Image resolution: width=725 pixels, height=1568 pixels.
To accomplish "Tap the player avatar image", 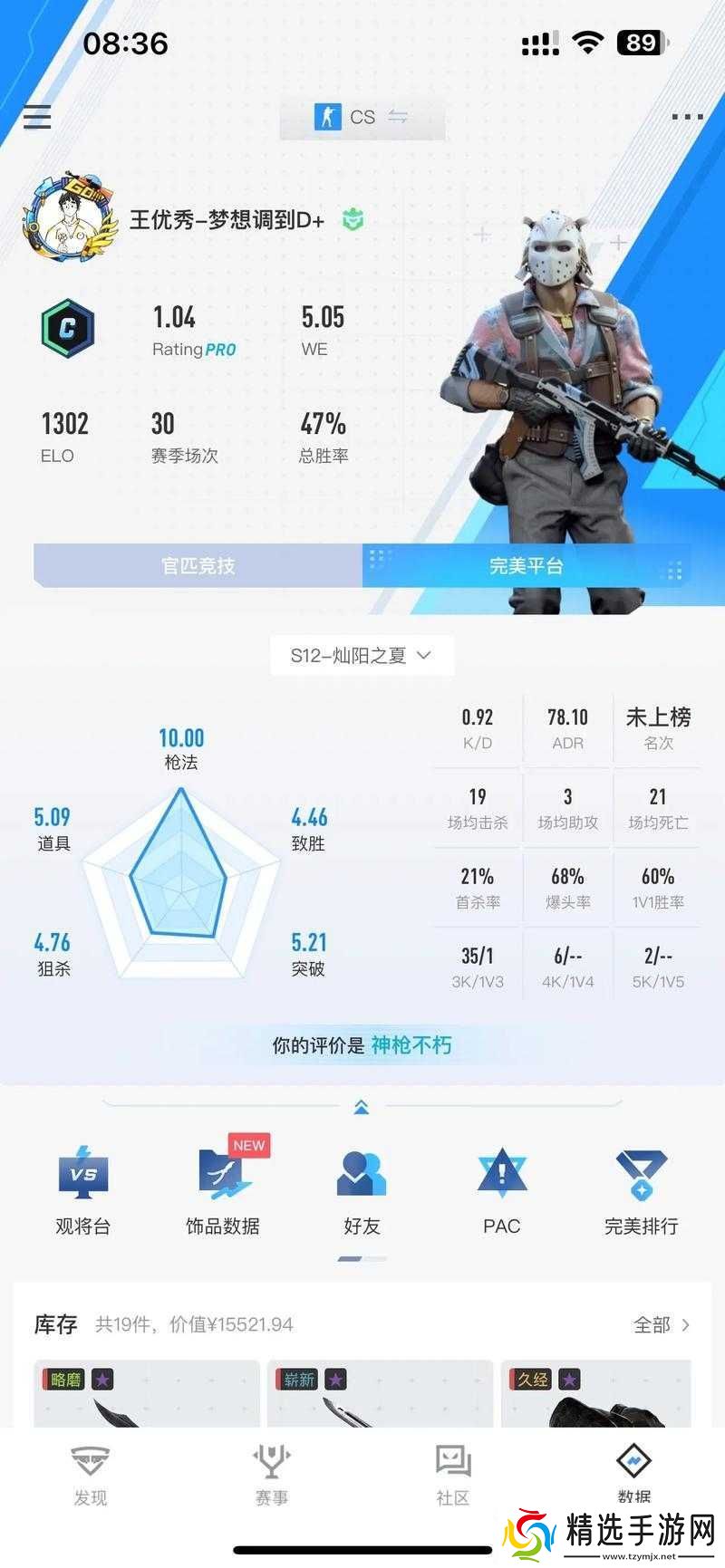I will 68,220.
